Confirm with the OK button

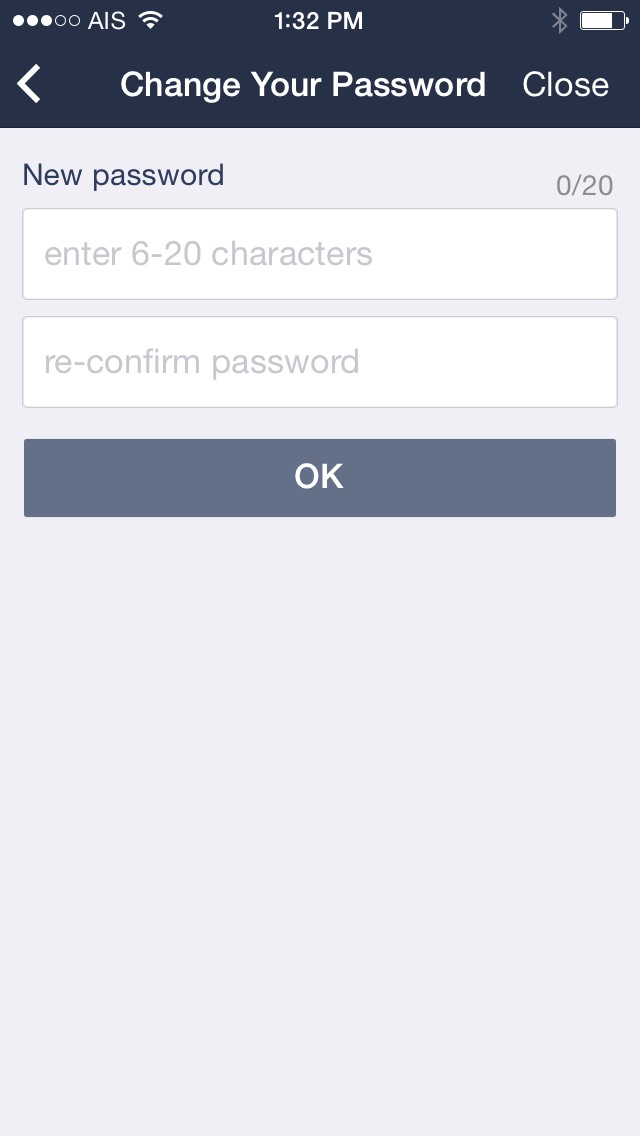click(320, 478)
